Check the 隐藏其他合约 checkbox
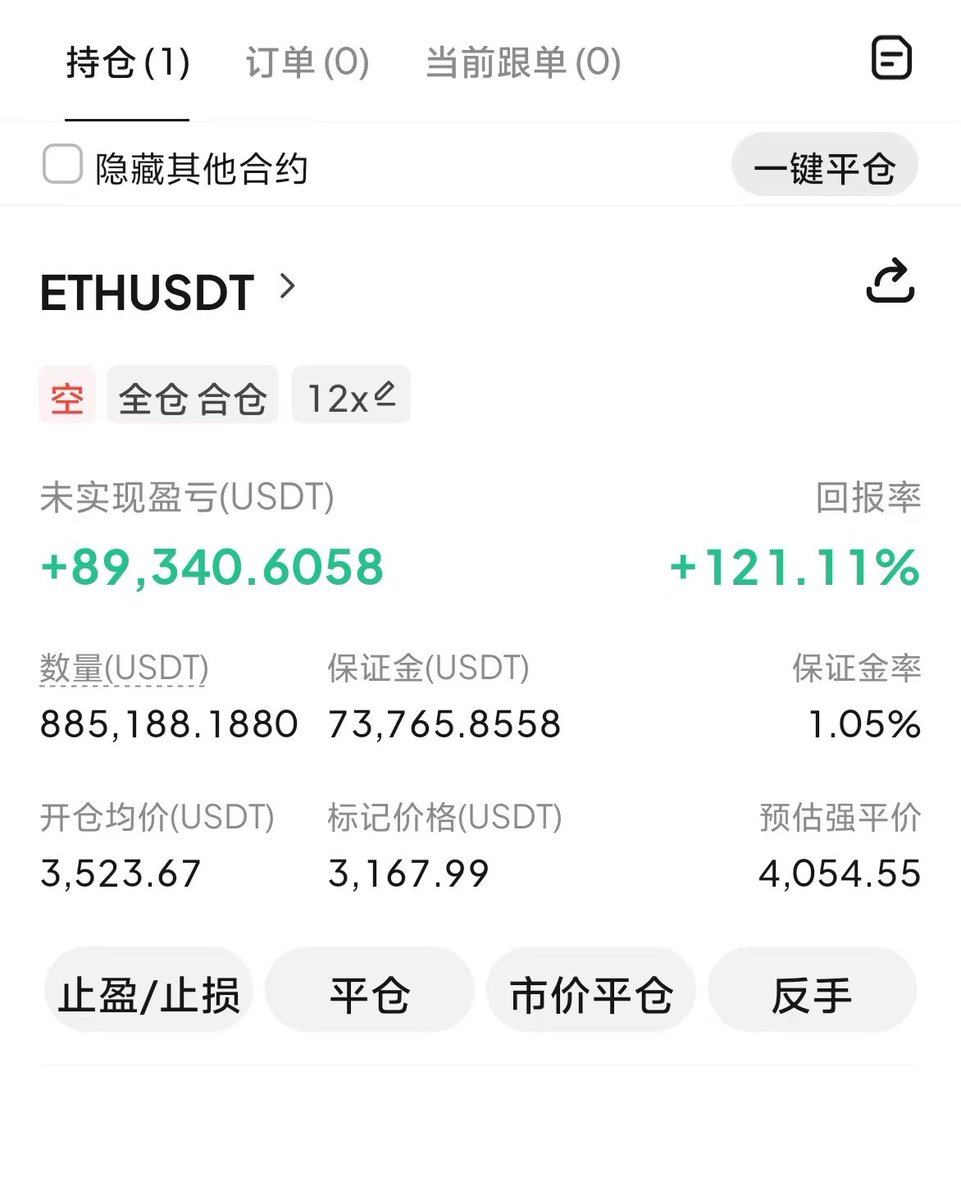The height and width of the screenshot is (1200, 961). pyautogui.click(x=62, y=165)
